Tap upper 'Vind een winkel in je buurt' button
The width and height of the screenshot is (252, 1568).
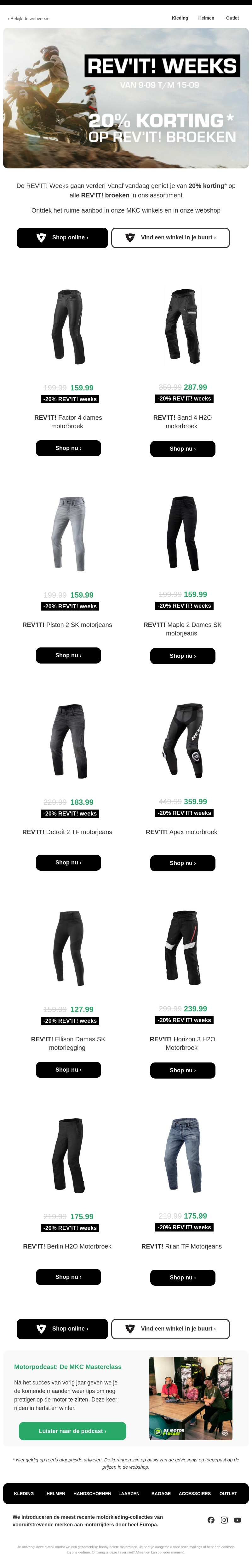click(x=170, y=238)
